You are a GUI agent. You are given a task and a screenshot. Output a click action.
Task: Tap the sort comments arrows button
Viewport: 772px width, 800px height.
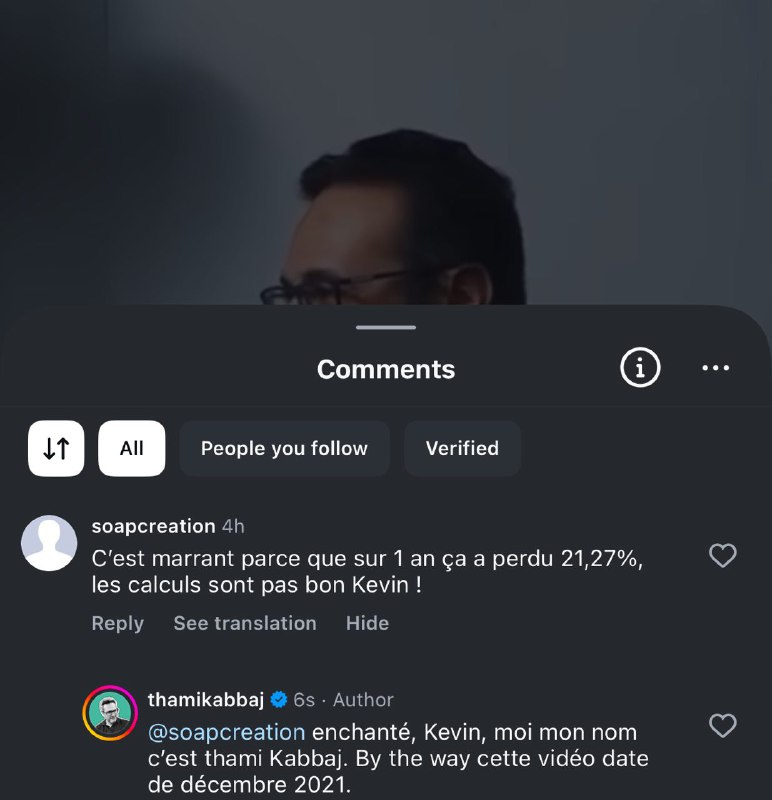coord(56,448)
